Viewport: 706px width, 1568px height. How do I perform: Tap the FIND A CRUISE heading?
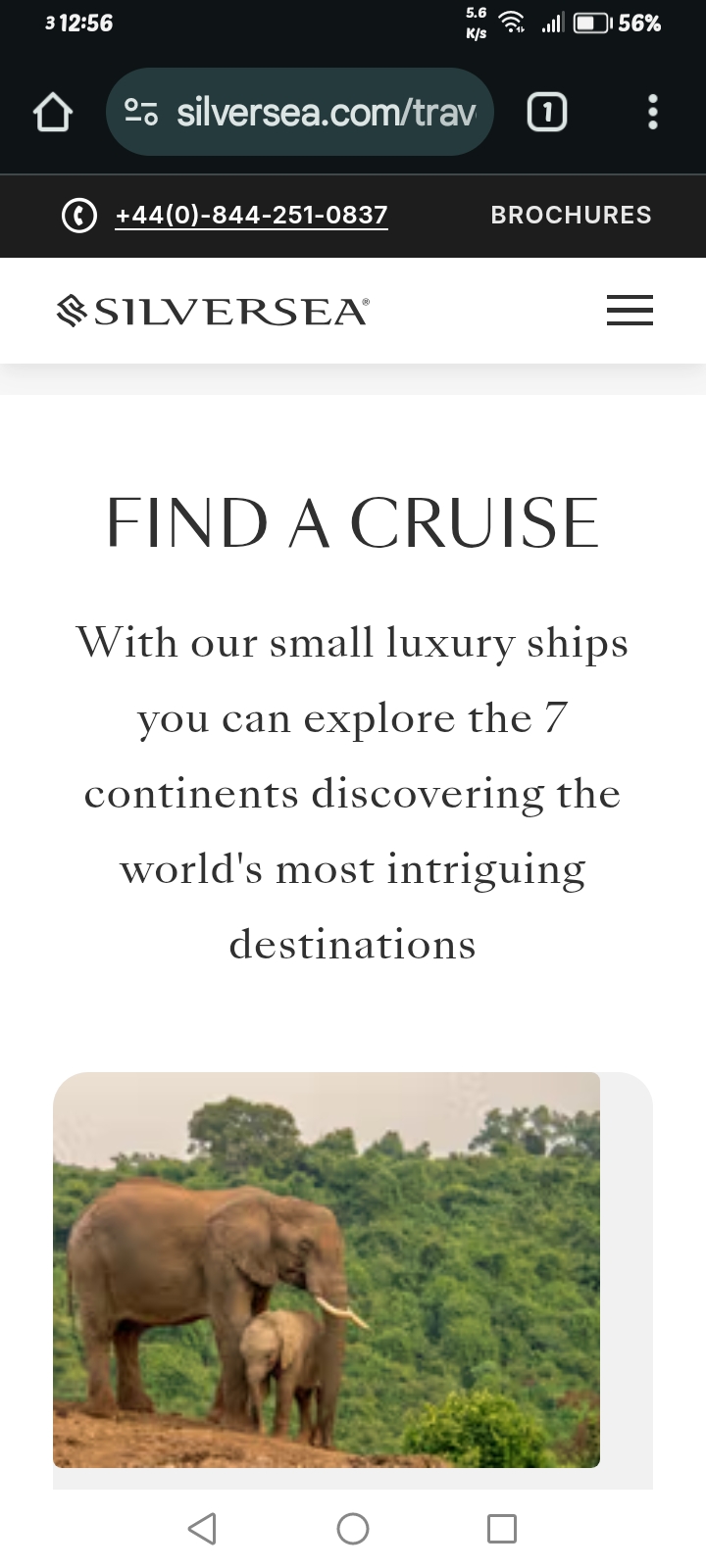pyautogui.click(x=353, y=523)
